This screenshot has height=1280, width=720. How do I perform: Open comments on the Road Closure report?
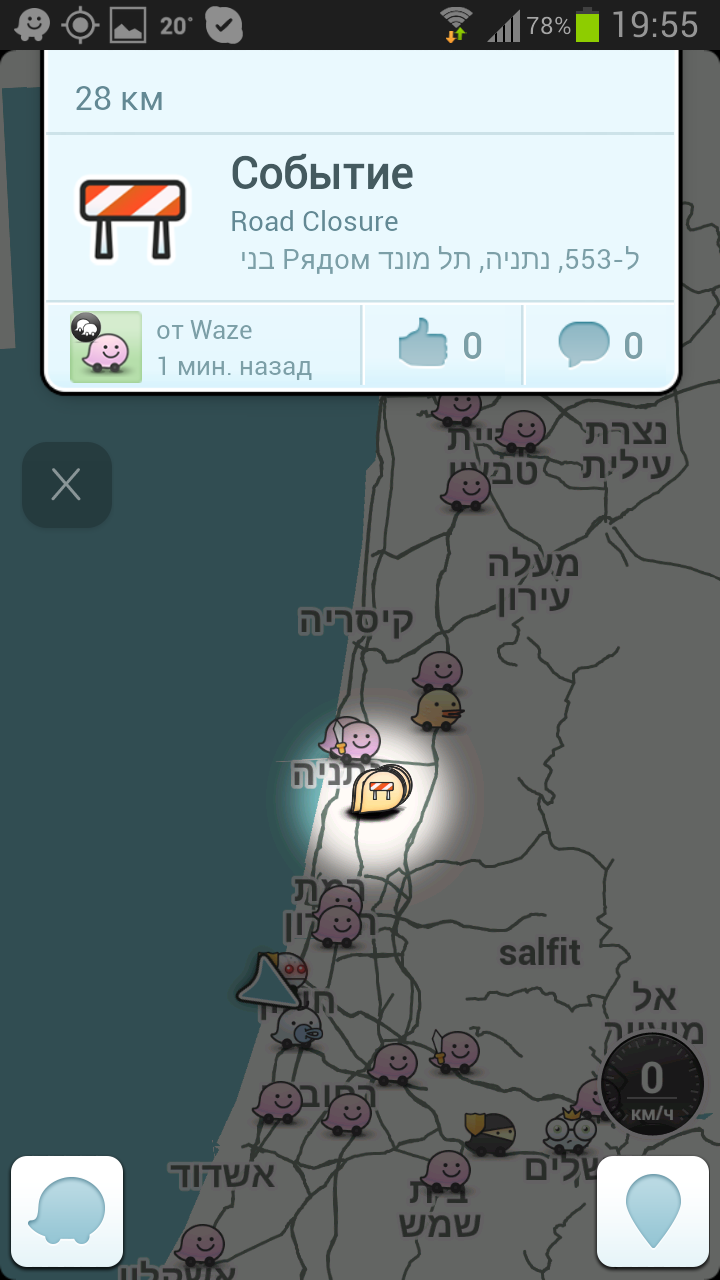pyautogui.click(x=600, y=346)
